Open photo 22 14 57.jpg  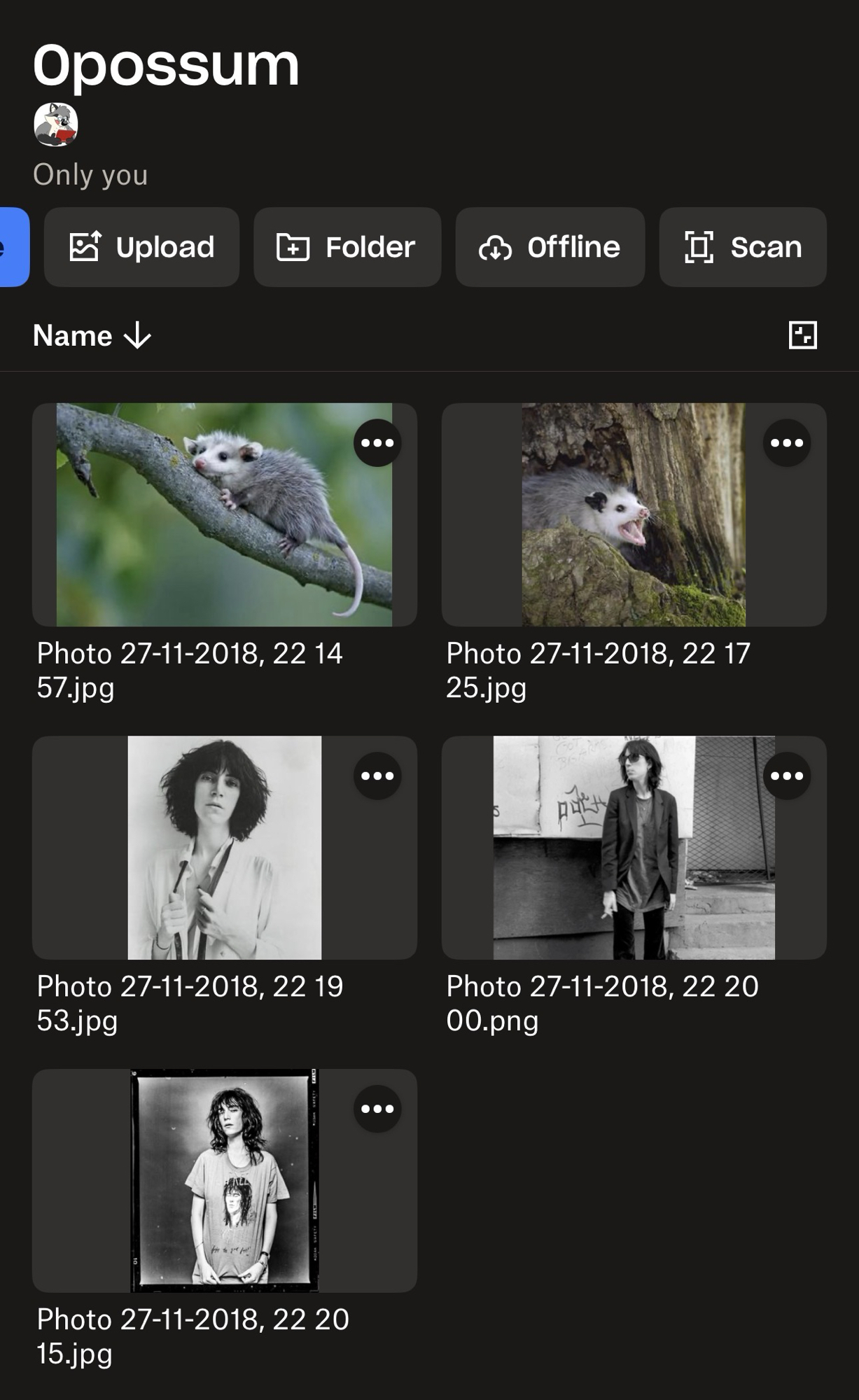[x=224, y=514]
